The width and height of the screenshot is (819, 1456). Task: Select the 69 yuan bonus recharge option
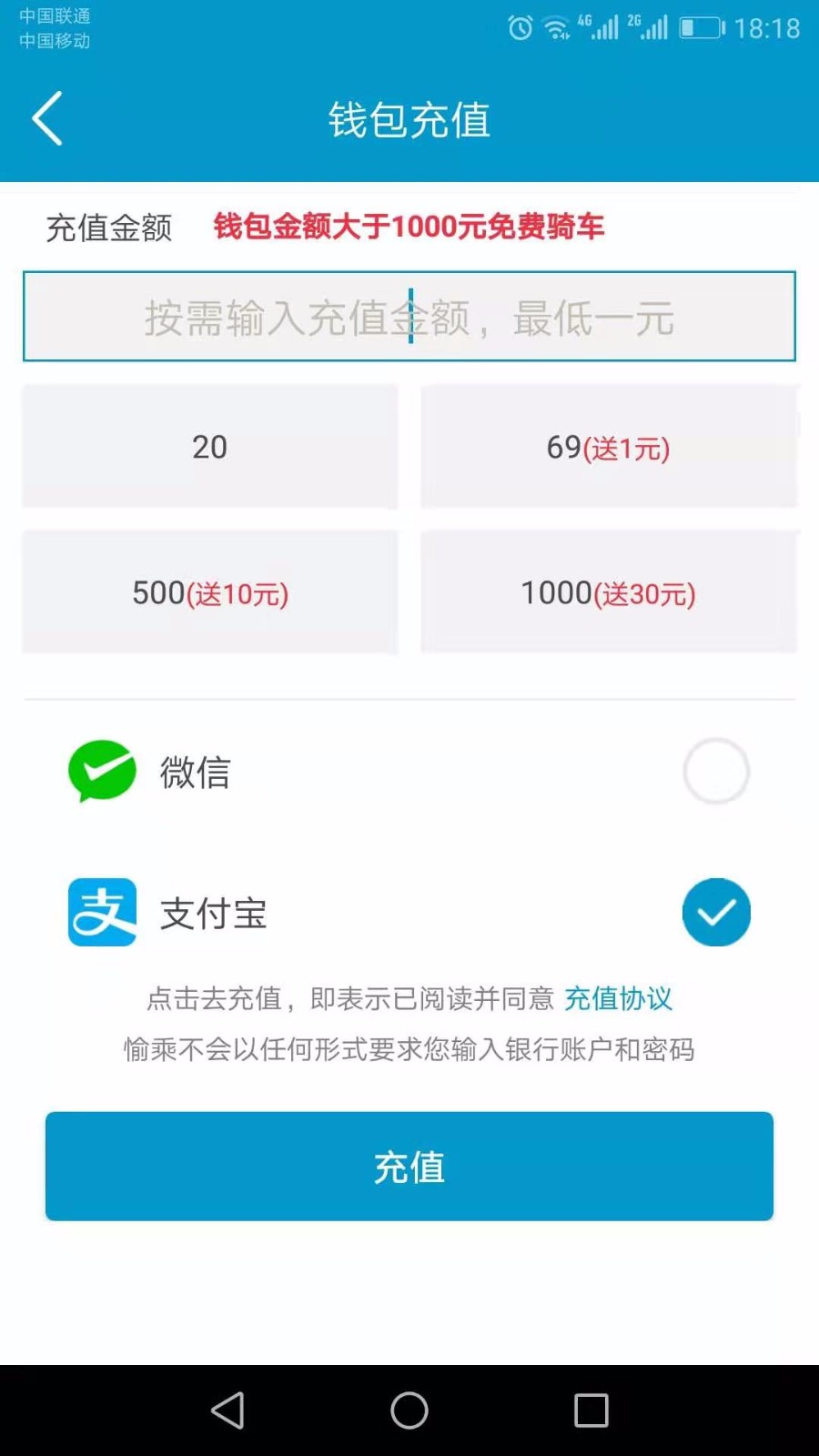[609, 447]
